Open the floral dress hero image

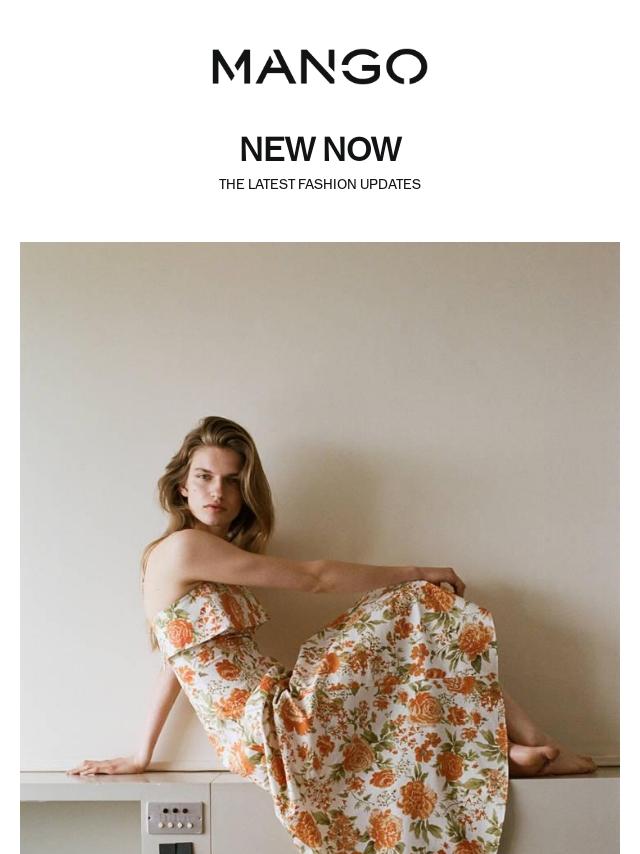[x=320, y=548]
